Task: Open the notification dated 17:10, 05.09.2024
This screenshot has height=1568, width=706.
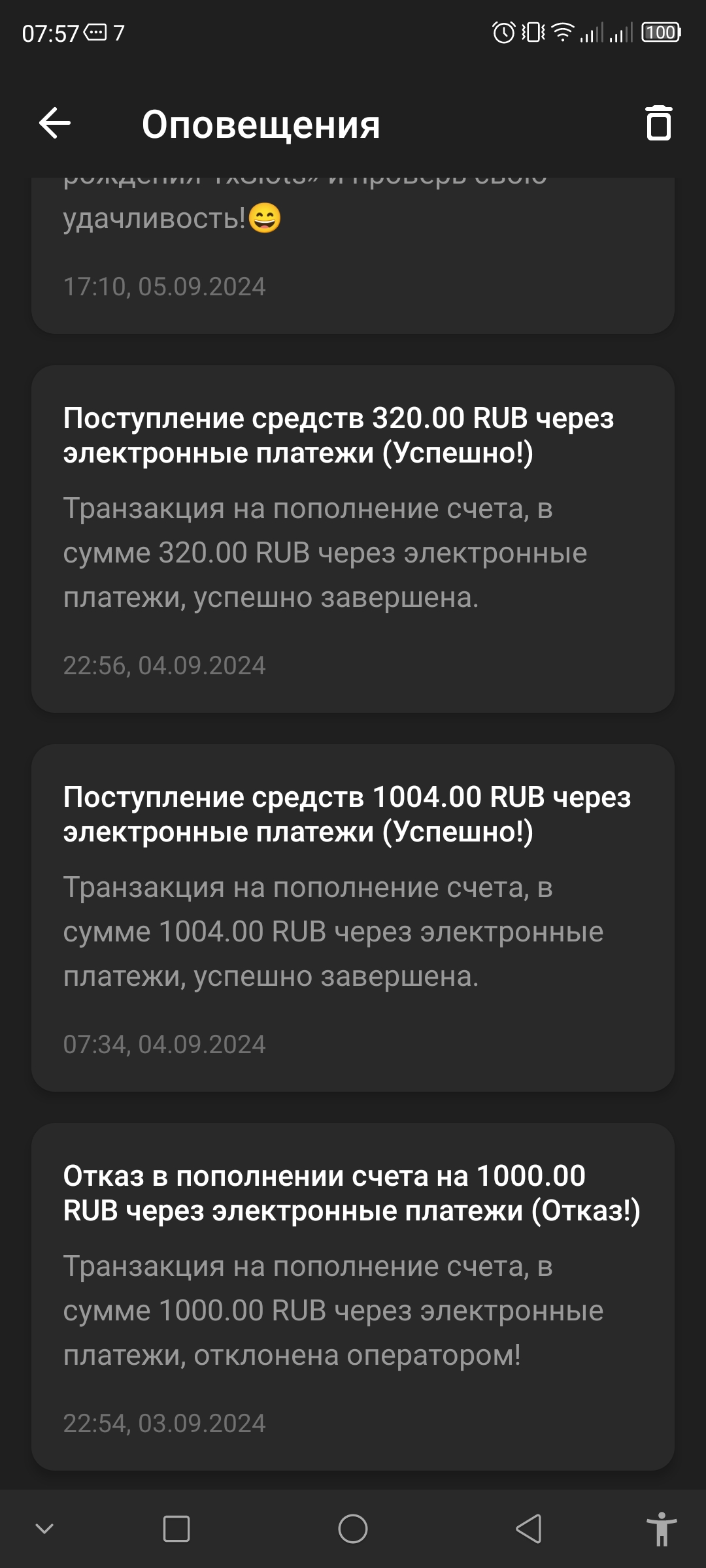Action: click(353, 255)
